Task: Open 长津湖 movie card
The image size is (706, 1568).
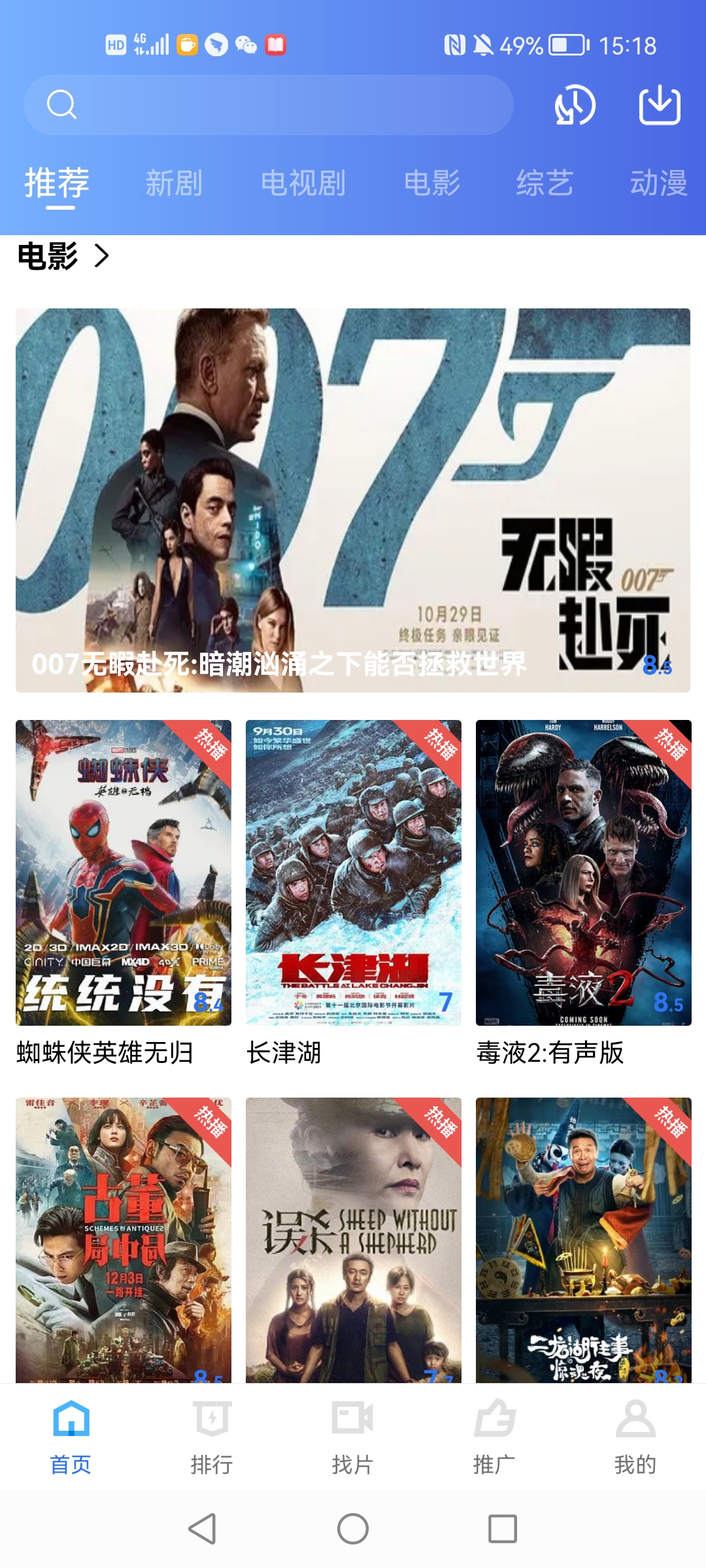Action: pyautogui.click(x=353, y=872)
